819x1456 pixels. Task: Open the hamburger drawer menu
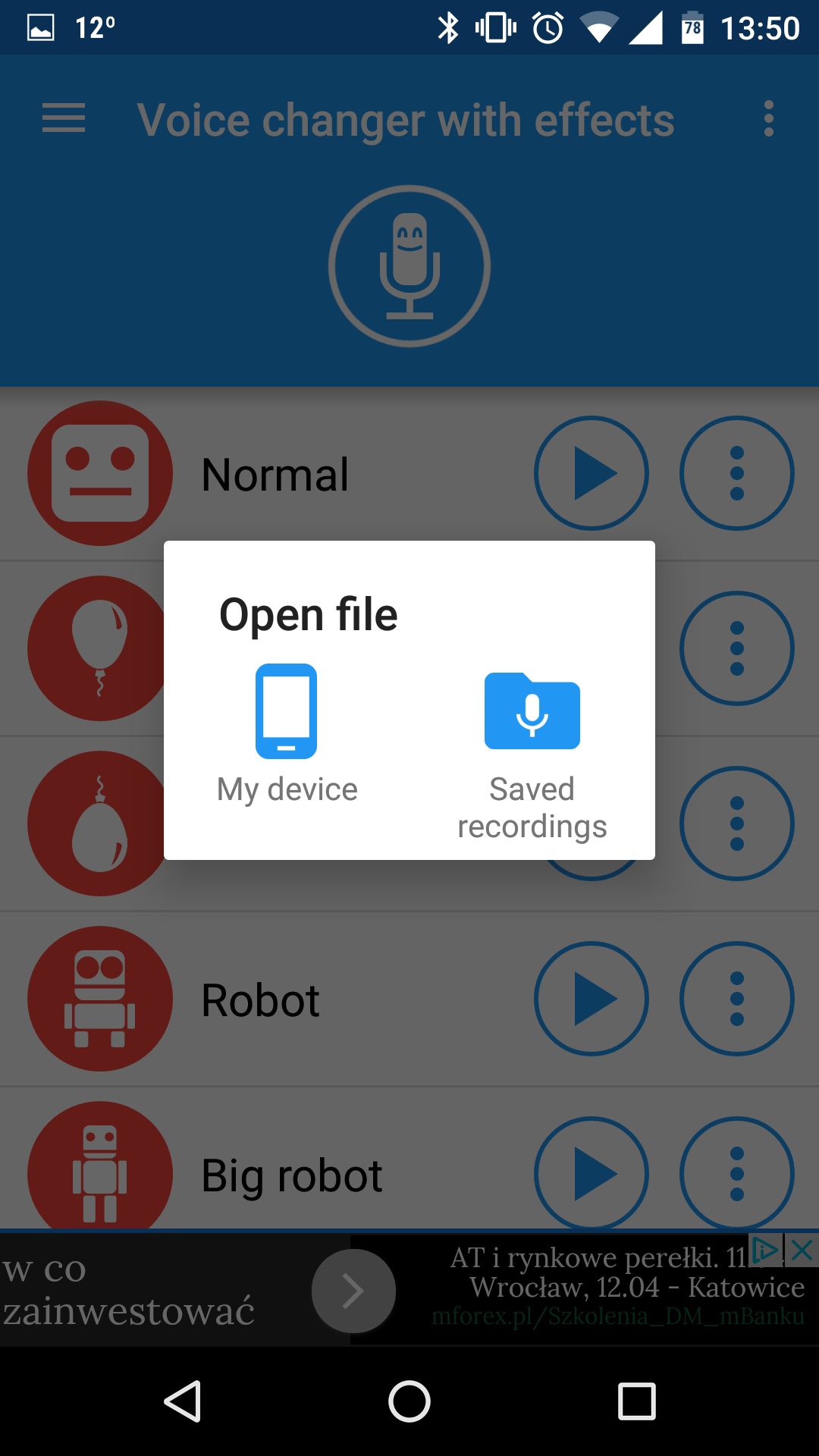[x=64, y=119]
